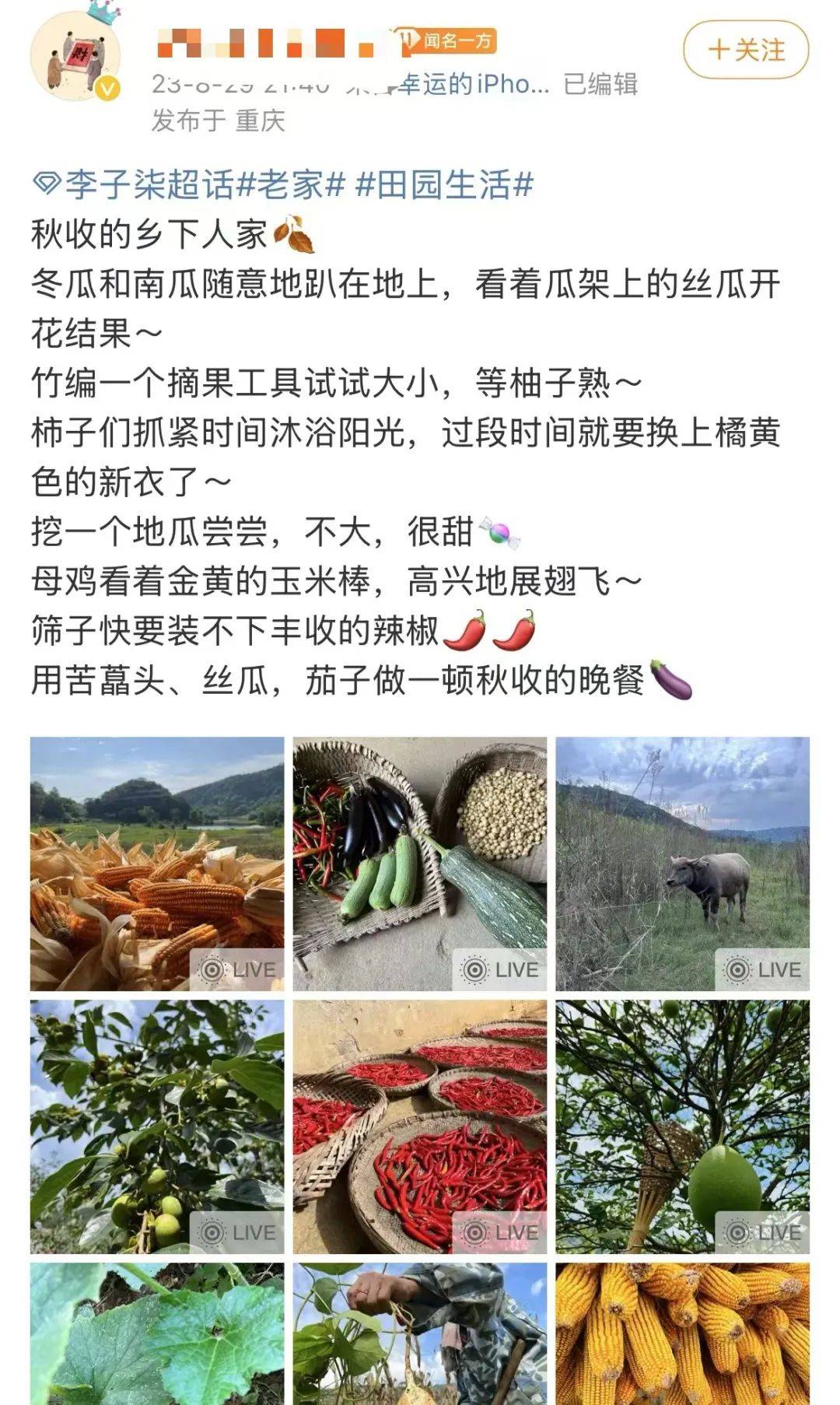840x1405 pixels.
Task: Open the pomelo with bamboo picker photo
Action: coord(682,1126)
